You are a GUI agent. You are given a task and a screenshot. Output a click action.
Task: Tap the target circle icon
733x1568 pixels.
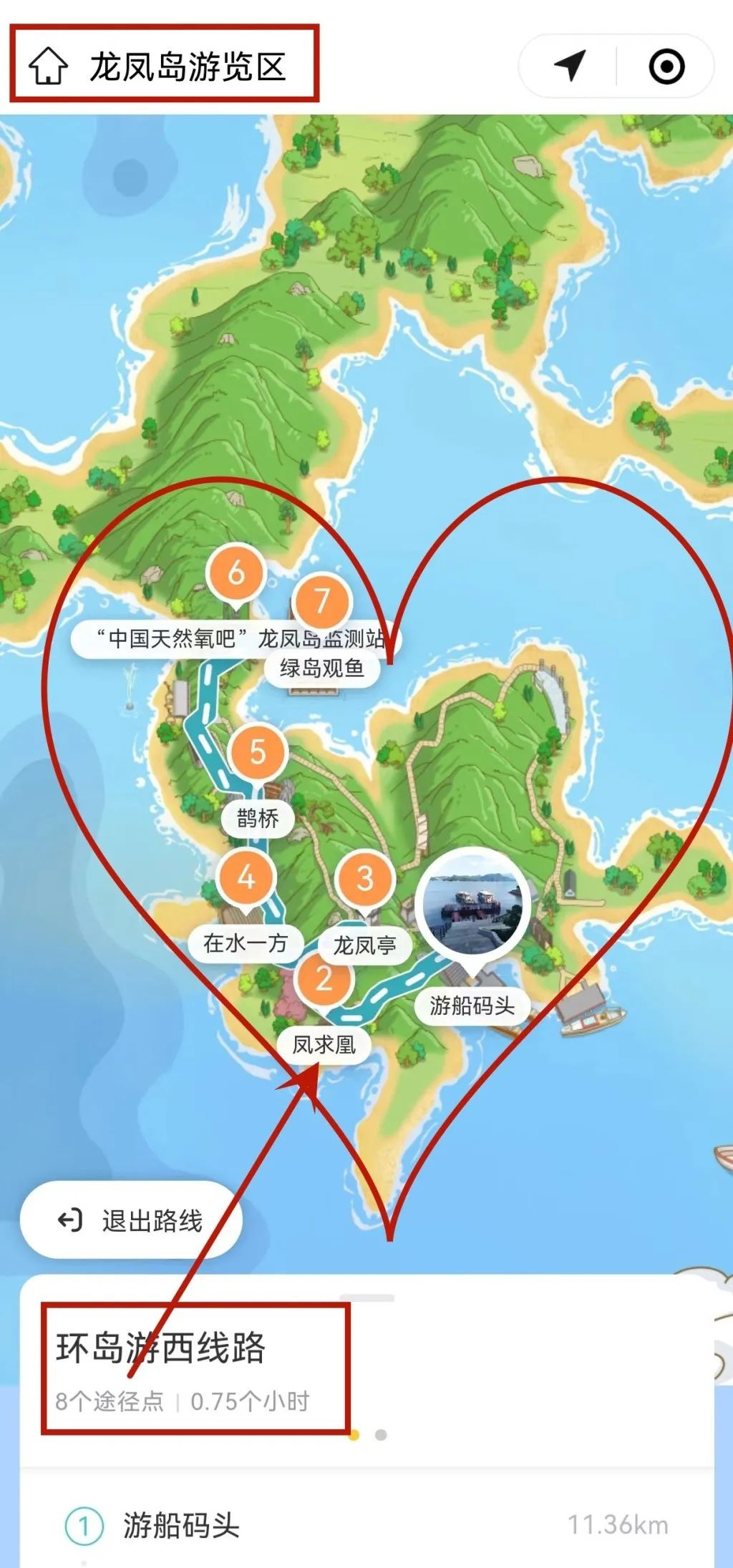point(666,67)
